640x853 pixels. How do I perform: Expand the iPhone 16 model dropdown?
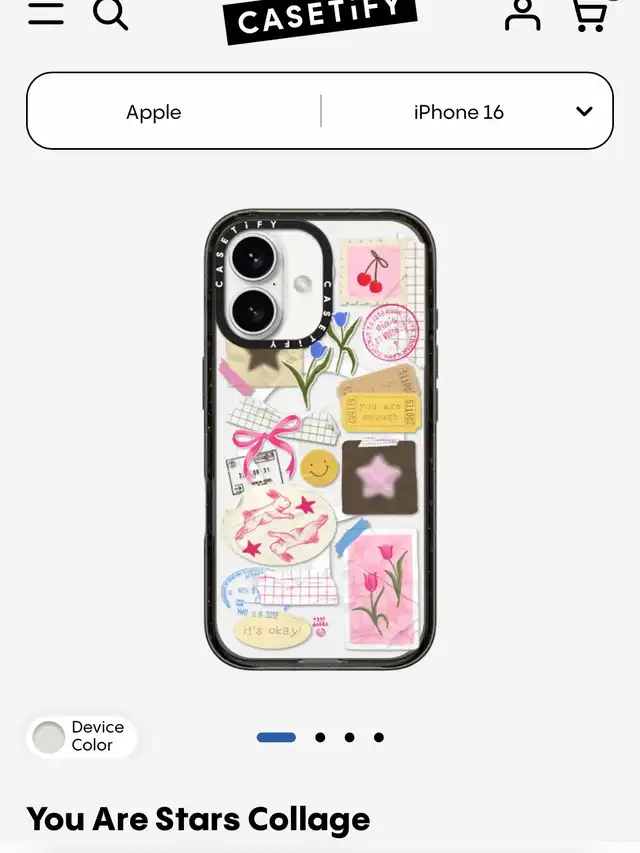(467, 112)
